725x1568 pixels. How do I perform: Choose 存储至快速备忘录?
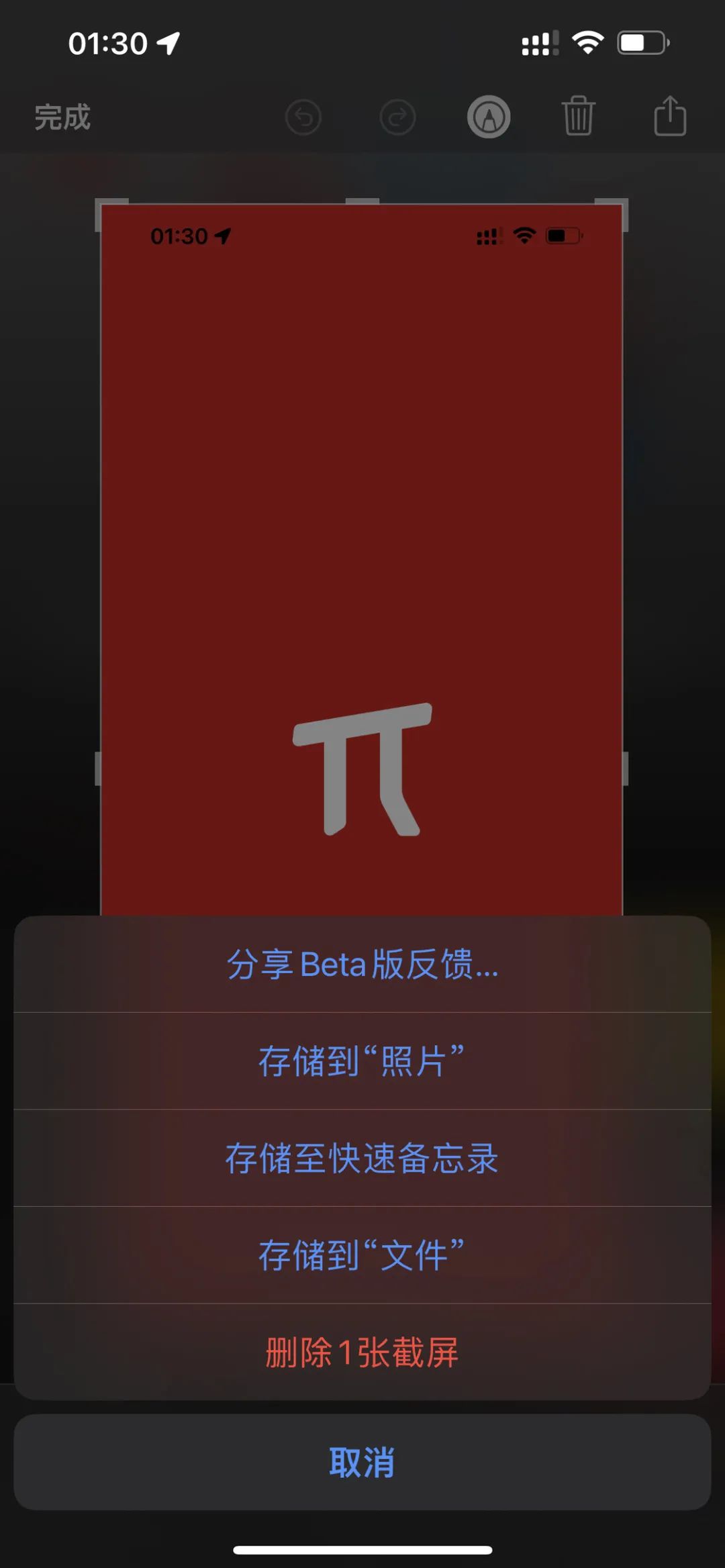point(362,1159)
